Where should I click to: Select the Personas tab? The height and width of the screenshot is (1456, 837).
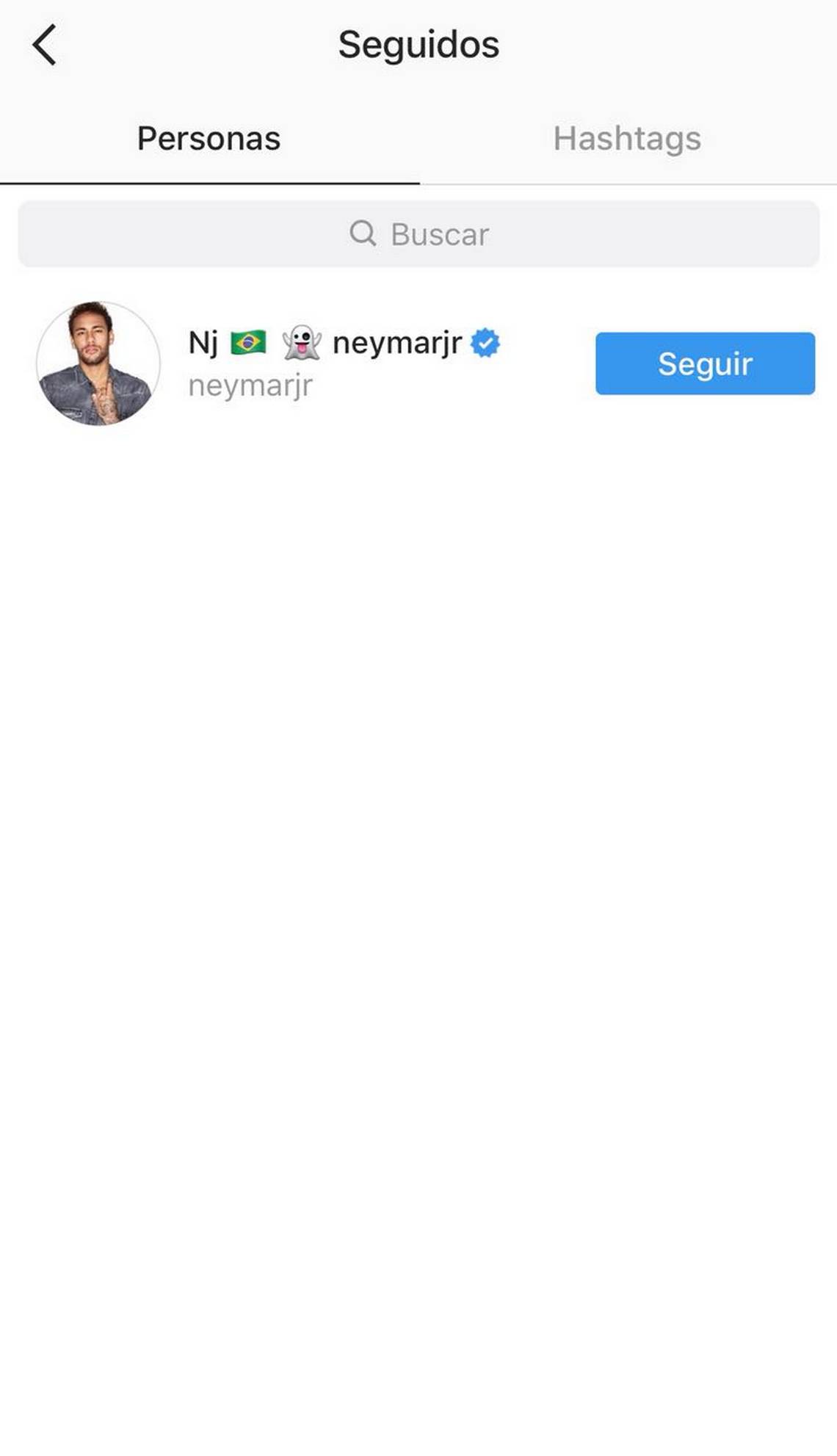coord(209,139)
